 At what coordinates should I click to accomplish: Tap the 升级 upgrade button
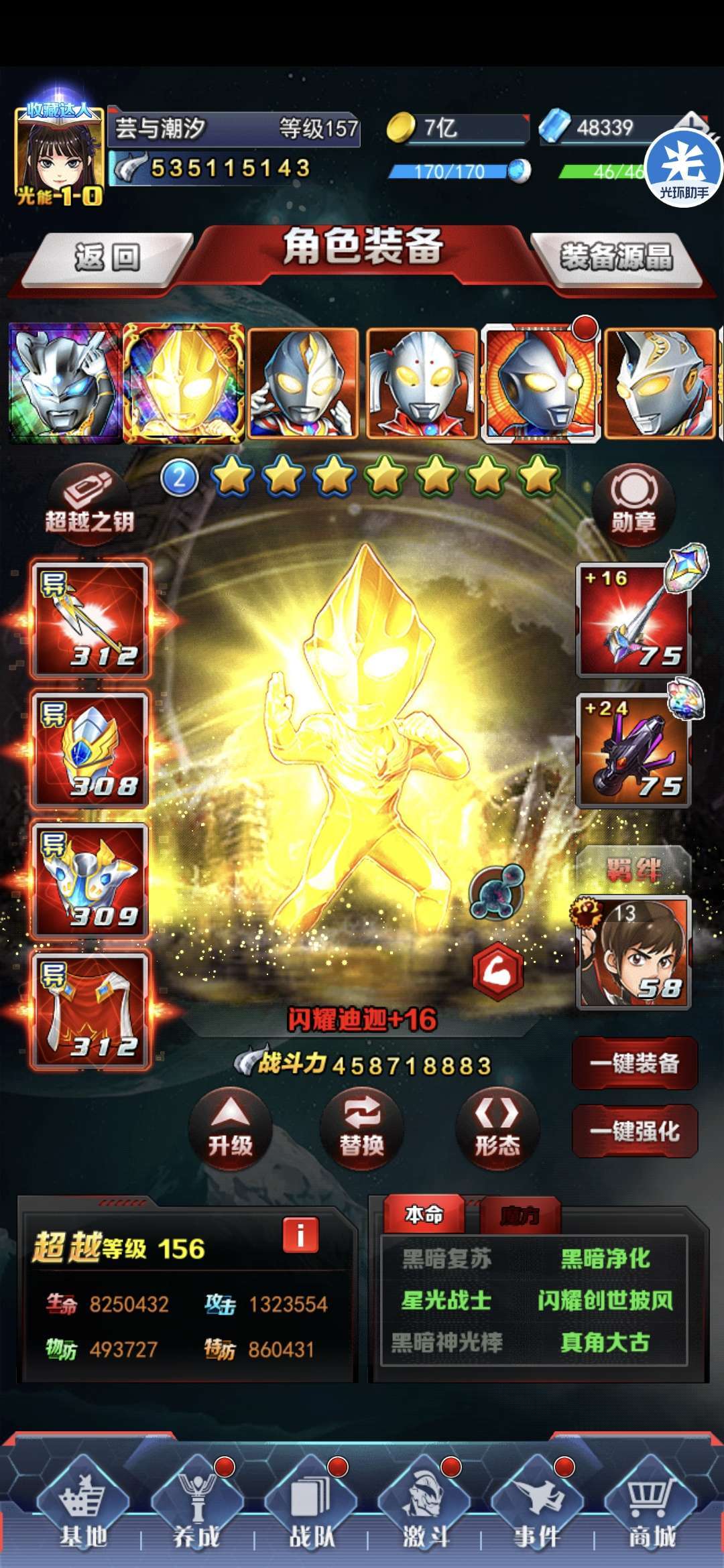(x=230, y=1130)
